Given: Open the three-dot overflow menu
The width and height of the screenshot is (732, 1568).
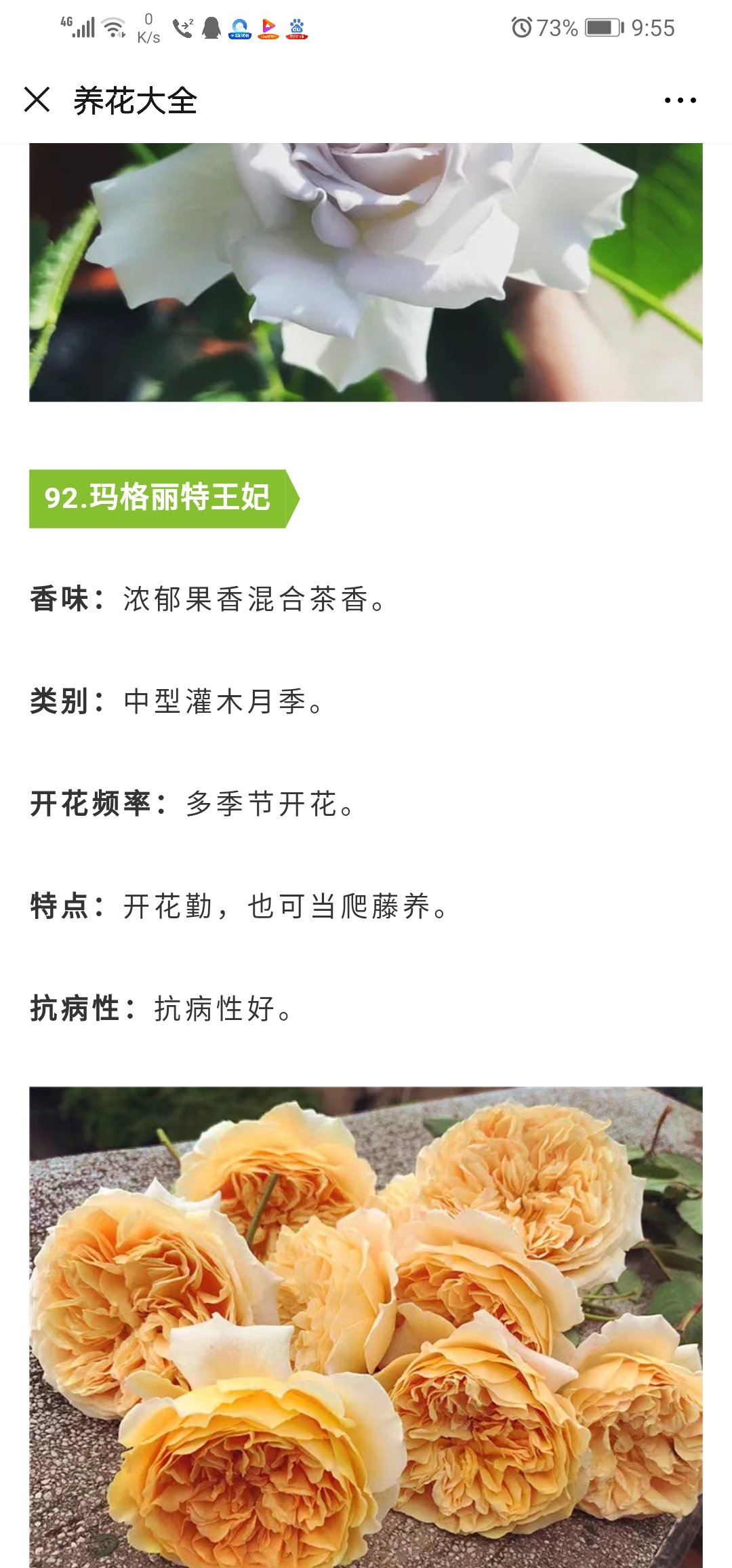Looking at the screenshot, I should point(680,100).
